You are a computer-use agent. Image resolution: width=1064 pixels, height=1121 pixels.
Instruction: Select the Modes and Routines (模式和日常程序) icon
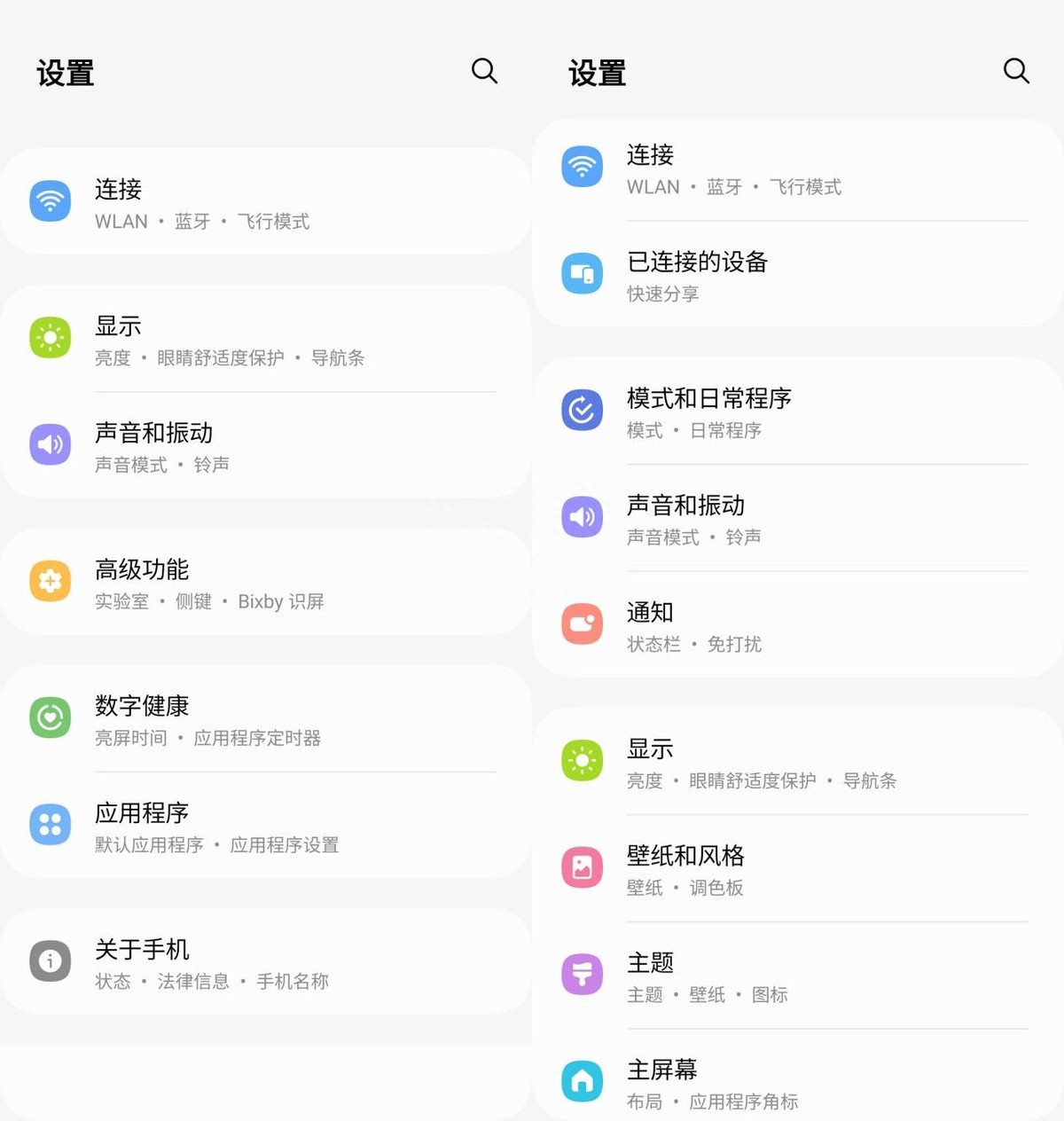click(582, 410)
